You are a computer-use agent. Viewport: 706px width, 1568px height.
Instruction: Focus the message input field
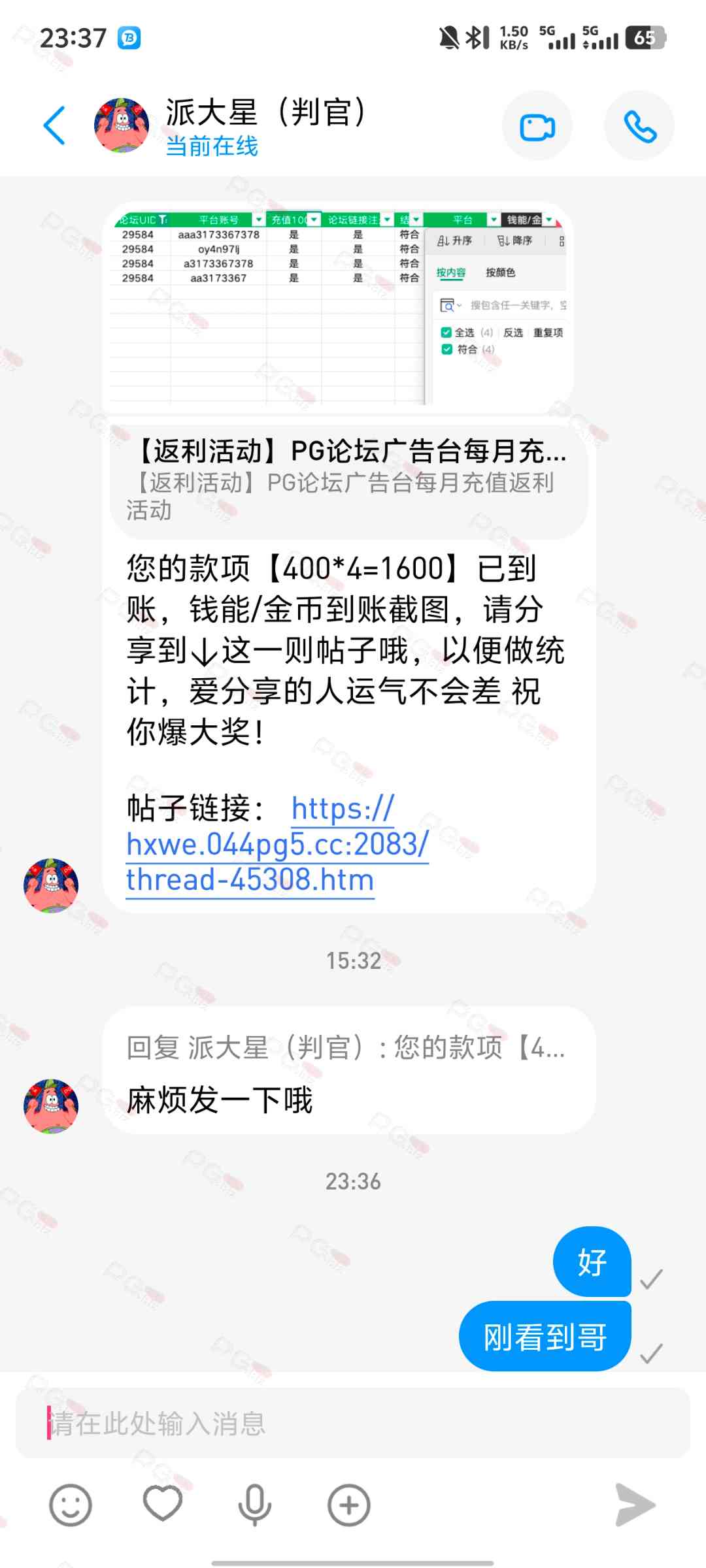(x=353, y=1423)
